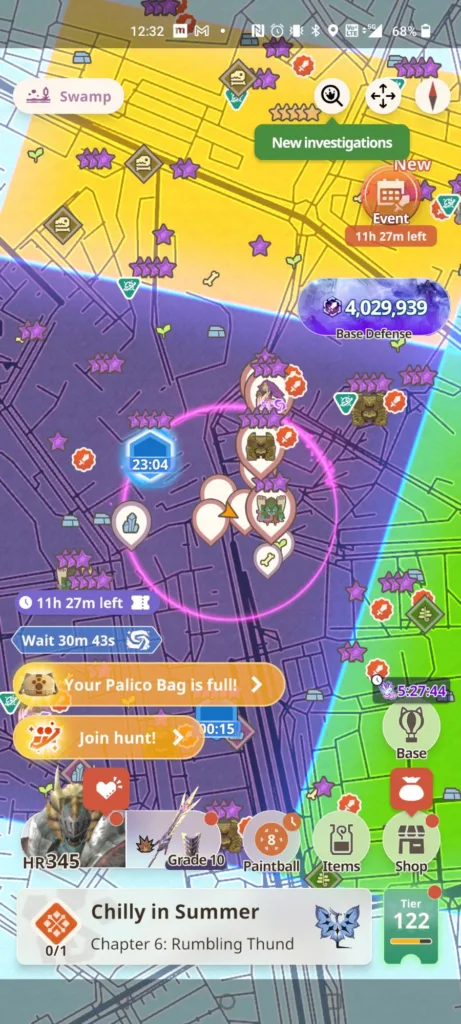Tap Join hunt!
Screen dimensions: 461x1024
[x=108, y=738]
